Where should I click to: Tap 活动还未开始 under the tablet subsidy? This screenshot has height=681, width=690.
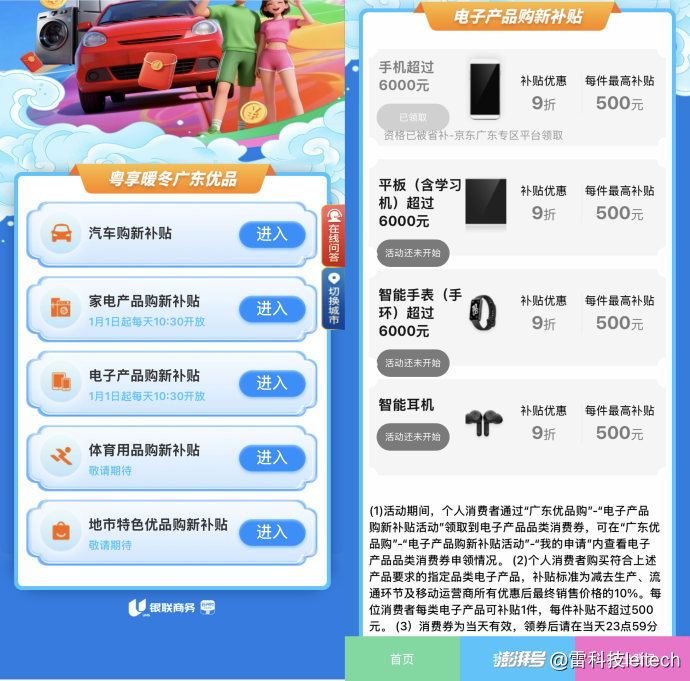[x=413, y=253]
